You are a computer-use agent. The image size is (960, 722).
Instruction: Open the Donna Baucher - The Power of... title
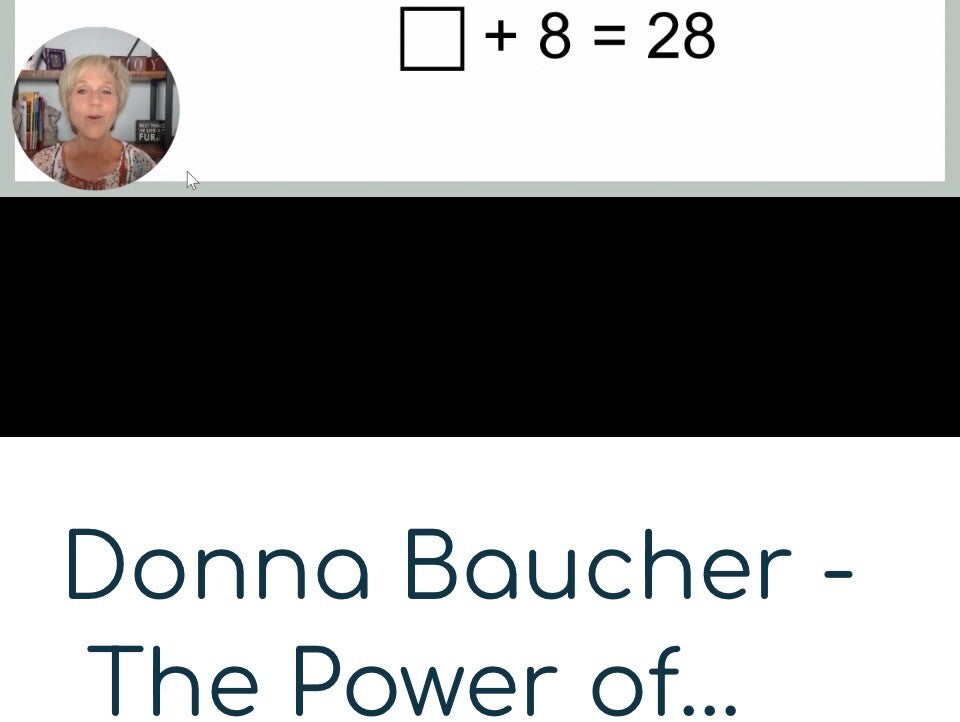click(459, 622)
